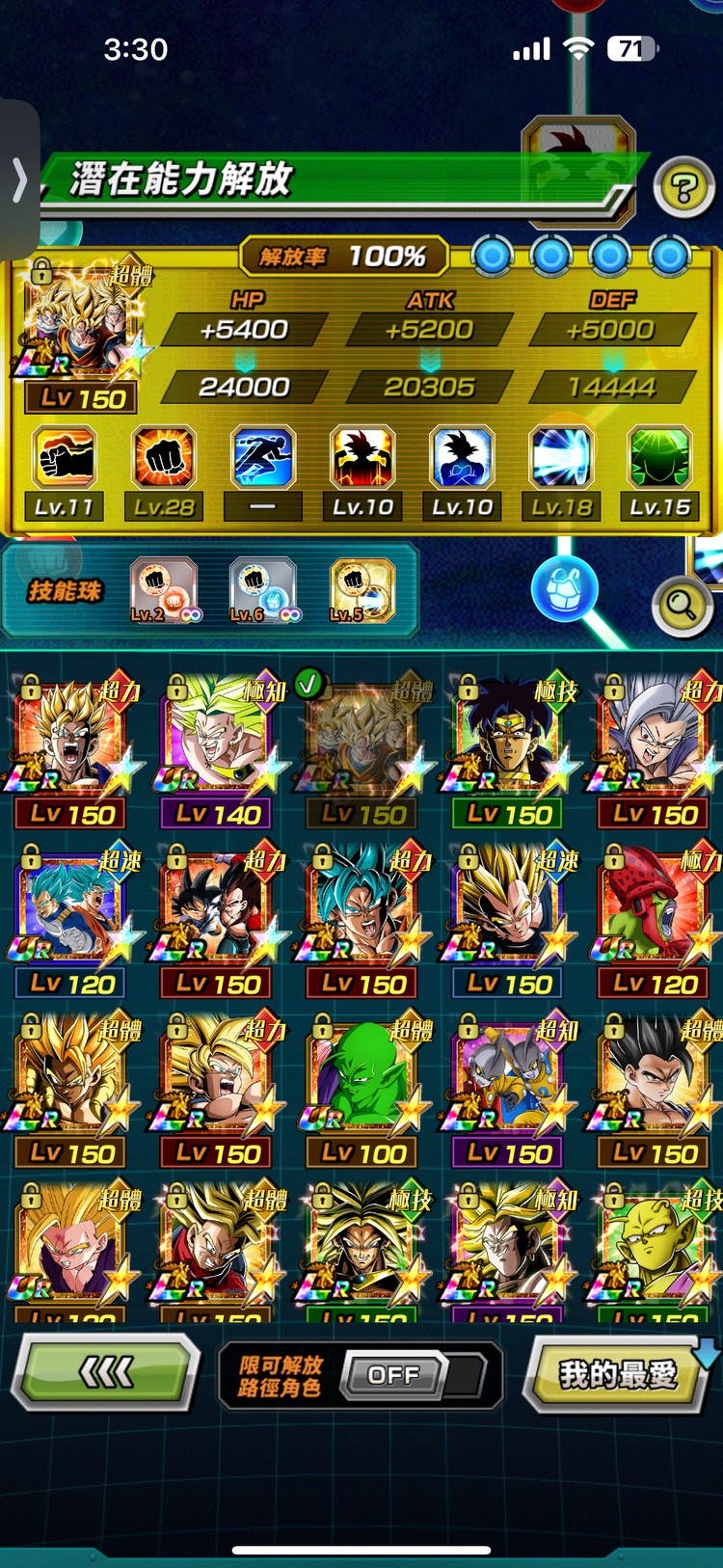723x1568 pixels.
Task: Open the help question mark button
Action: (683, 188)
